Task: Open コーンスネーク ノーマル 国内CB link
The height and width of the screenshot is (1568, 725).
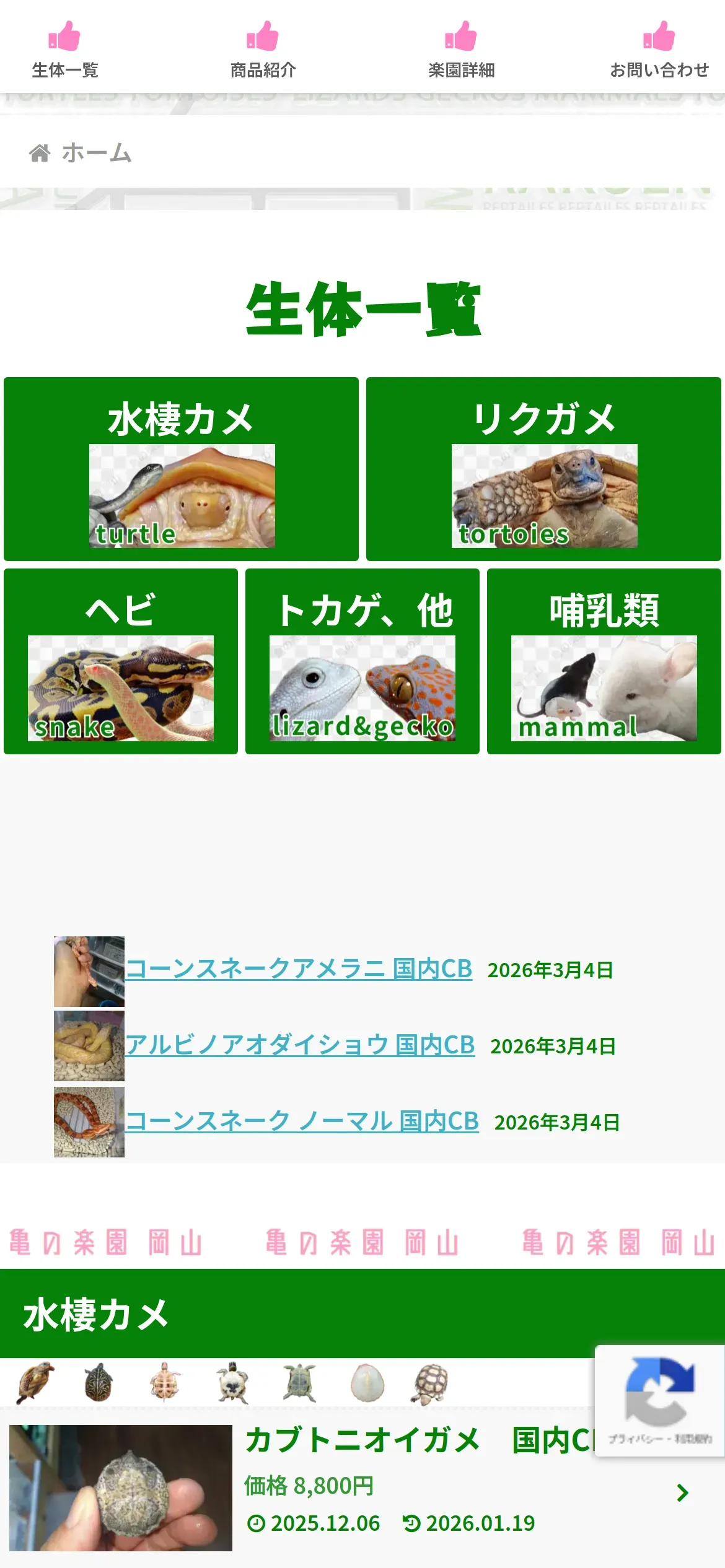Action: [302, 1122]
